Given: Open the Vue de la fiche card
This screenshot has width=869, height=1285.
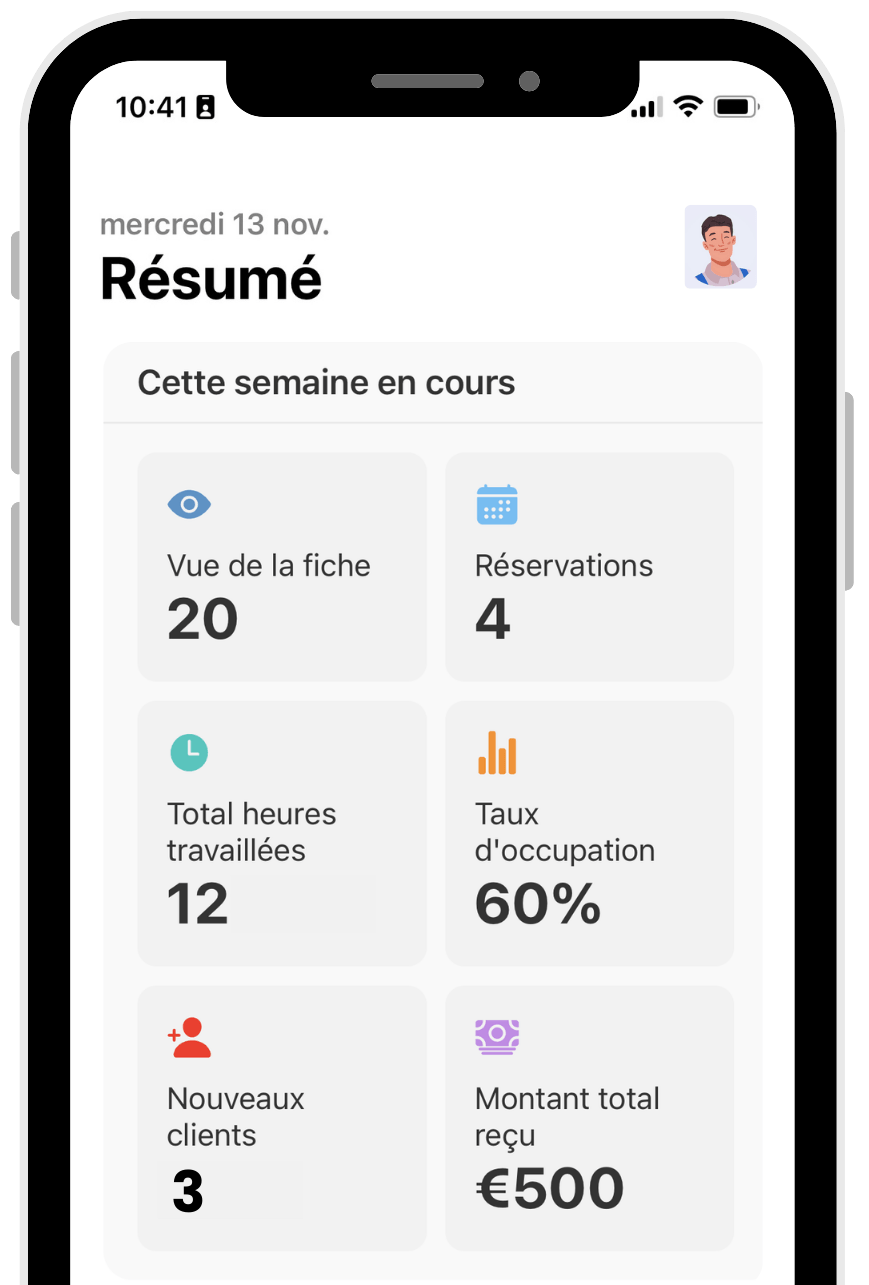Looking at the screenshot, I should 282,567.
